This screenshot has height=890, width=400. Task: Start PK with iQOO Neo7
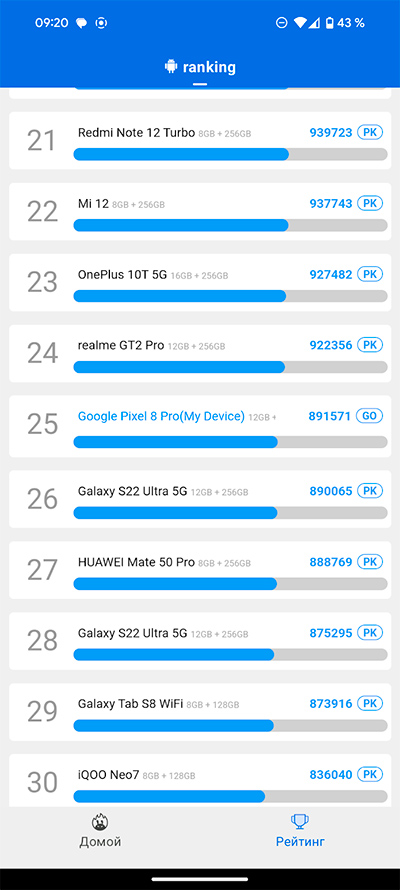coord(370,774)
